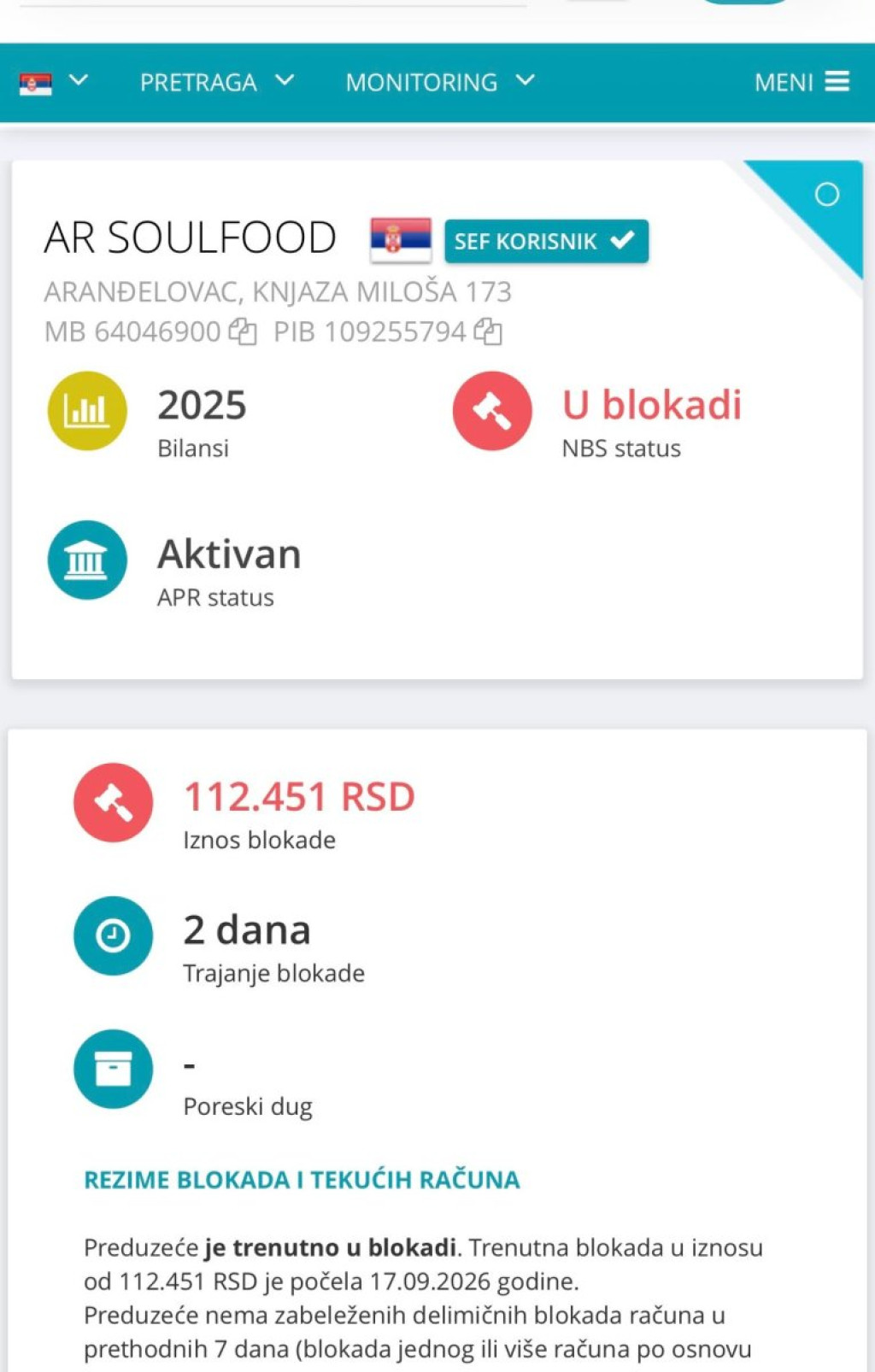Image resolution: width=875 pixels, height=1372 pixels.
Task: Tap the circle in the card corner ribbon
Action: tap(826, 195)
